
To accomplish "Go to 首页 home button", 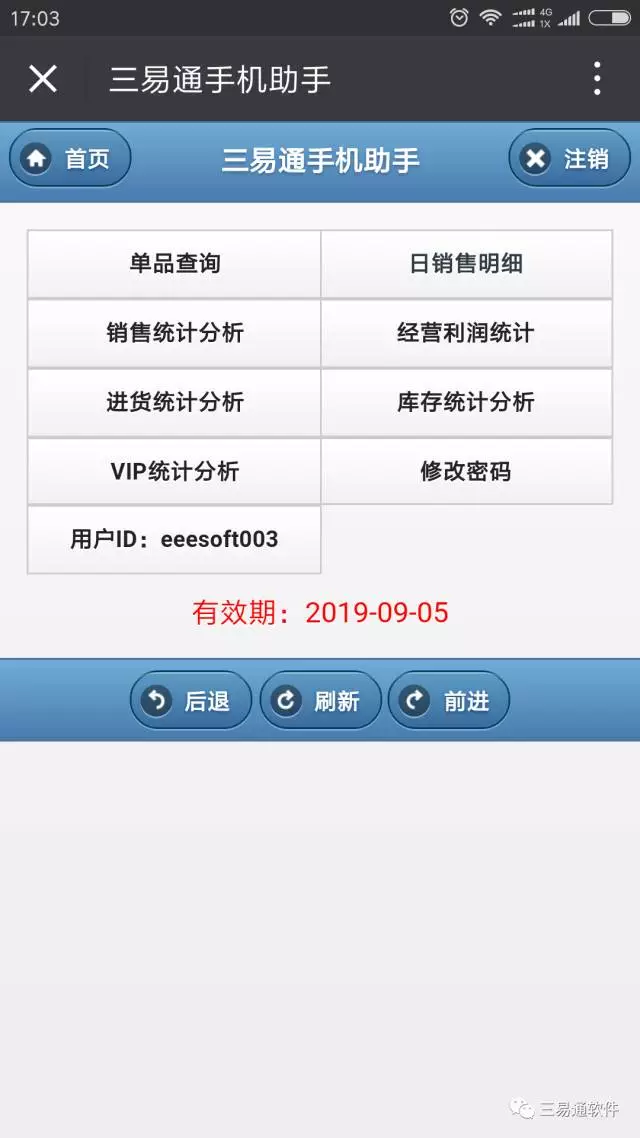I will coord(70,158).
